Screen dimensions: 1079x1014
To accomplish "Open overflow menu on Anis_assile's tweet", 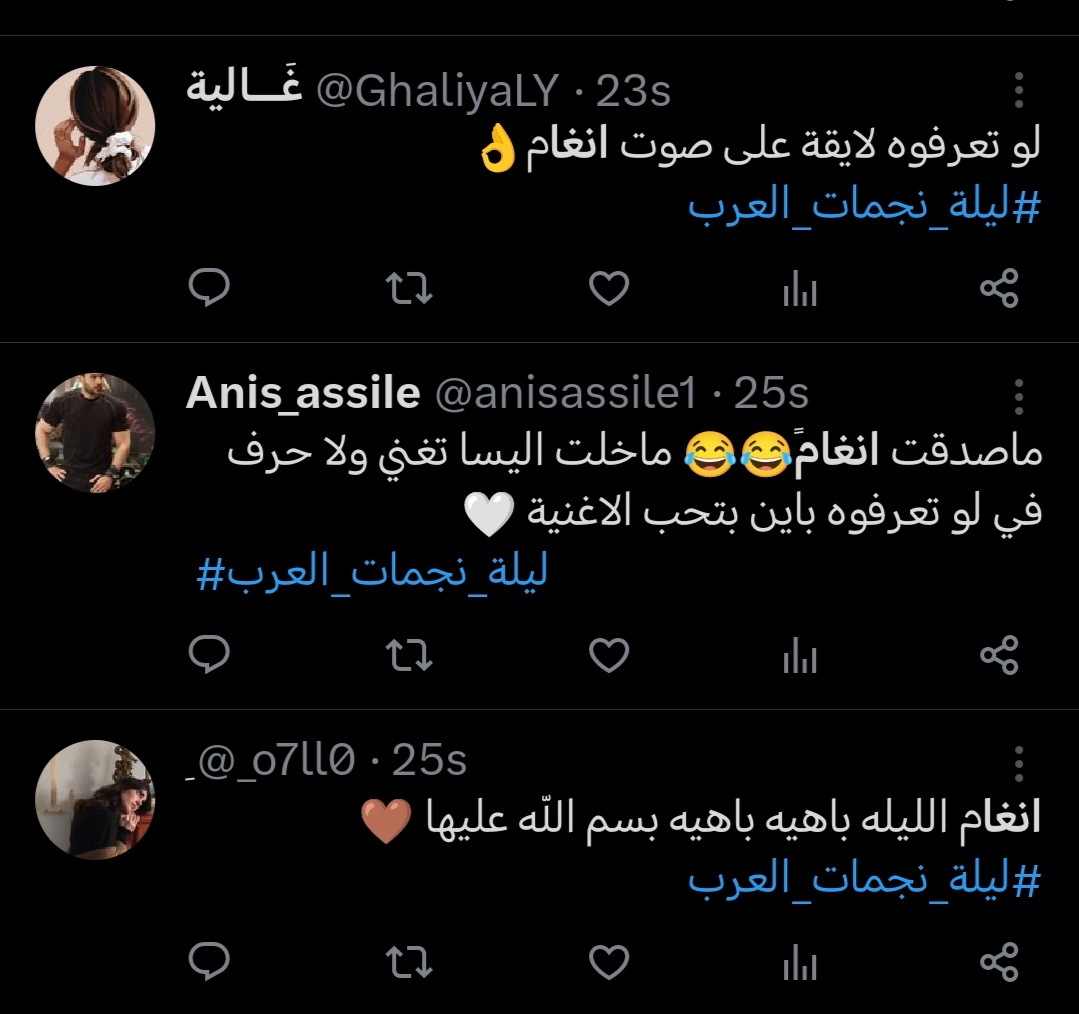I will tap(1019, 396).
